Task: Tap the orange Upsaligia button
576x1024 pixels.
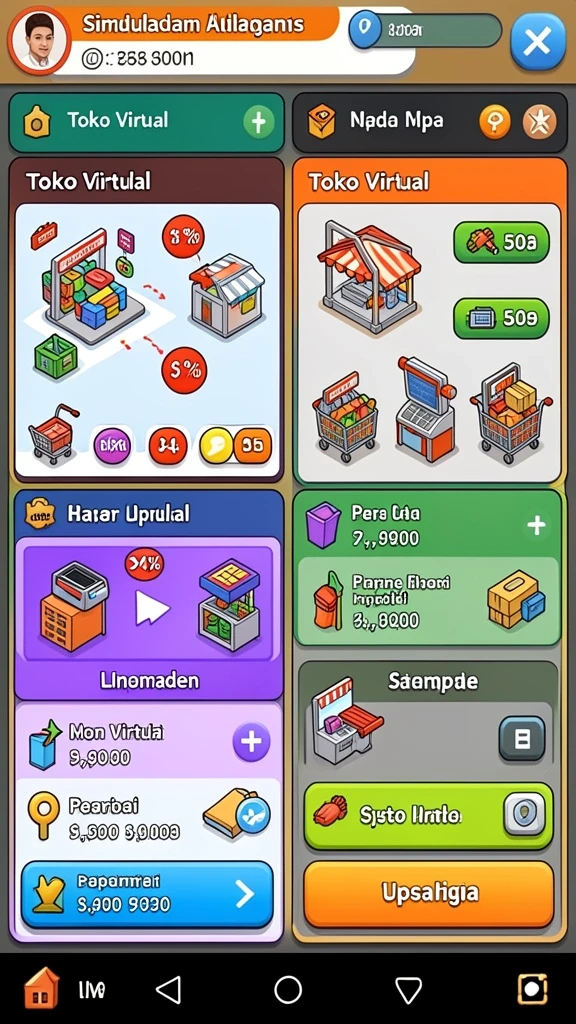Action: pyautogui.click(x=428, y=893)
